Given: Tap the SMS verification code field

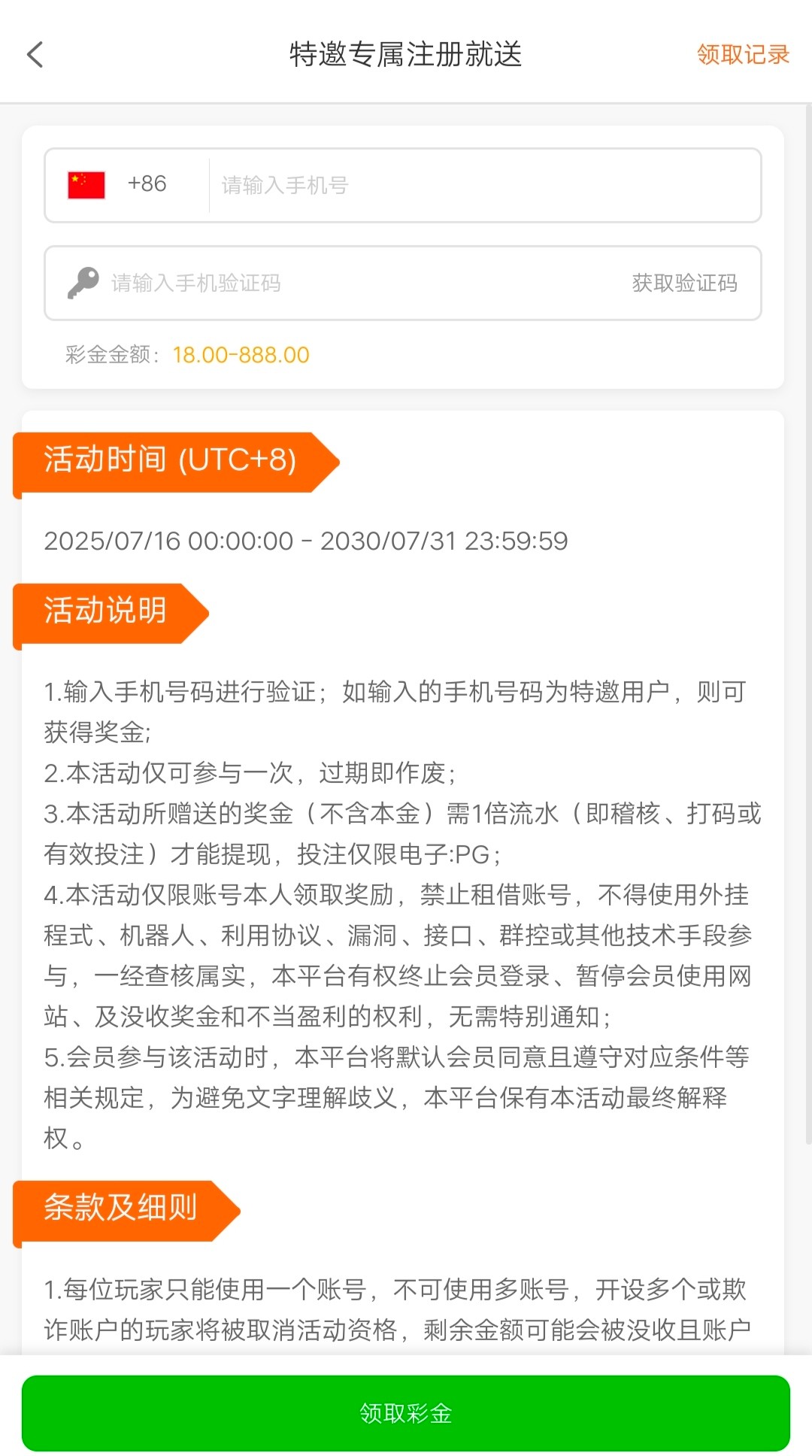Looking at the screenshot, I should [x=338, y=284].
